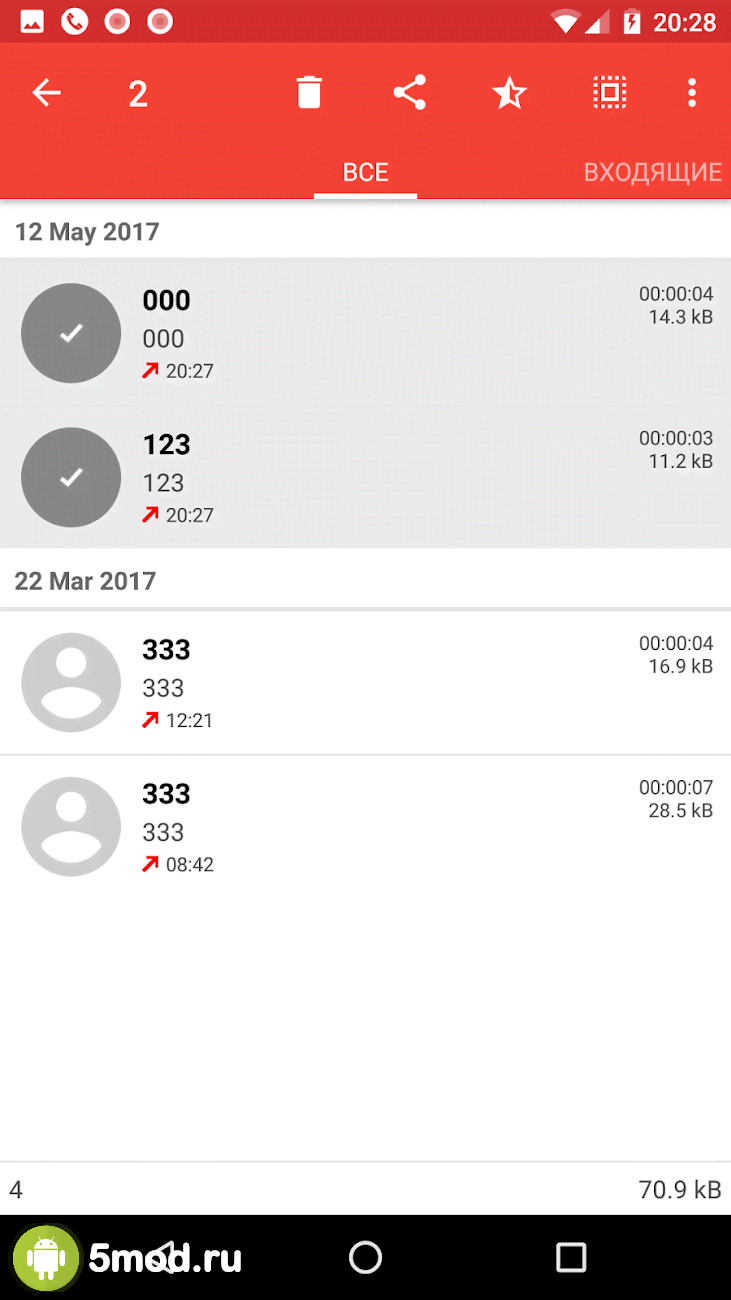Viewport: 731px width, 1300px height.
Task: Mark selected recordings as starred
Action: coord(509,94)
